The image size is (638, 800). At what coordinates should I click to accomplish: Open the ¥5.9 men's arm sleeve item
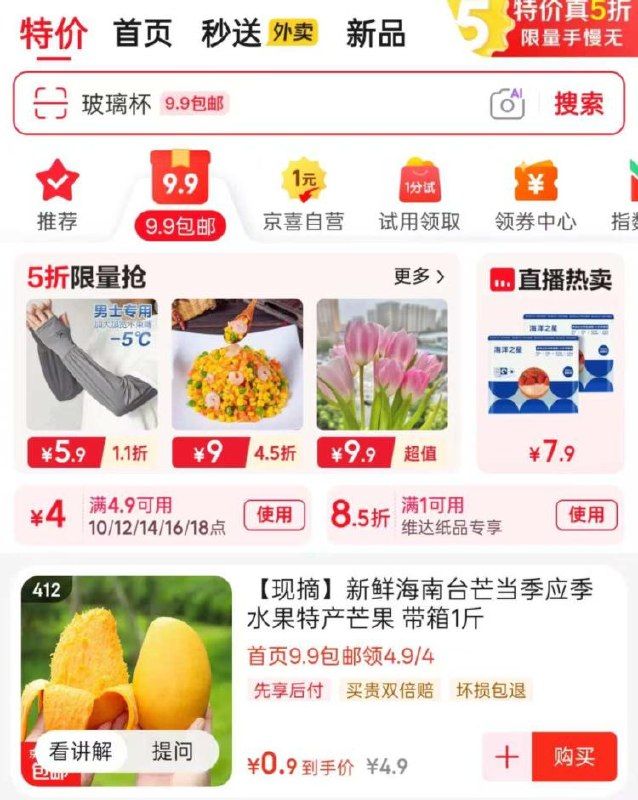click(91, 382)
